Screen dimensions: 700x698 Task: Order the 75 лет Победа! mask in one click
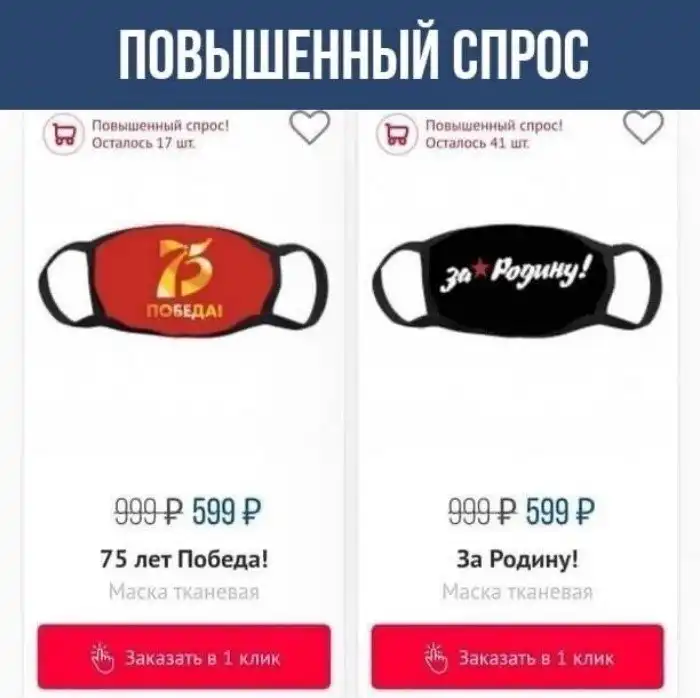point(184,657)
